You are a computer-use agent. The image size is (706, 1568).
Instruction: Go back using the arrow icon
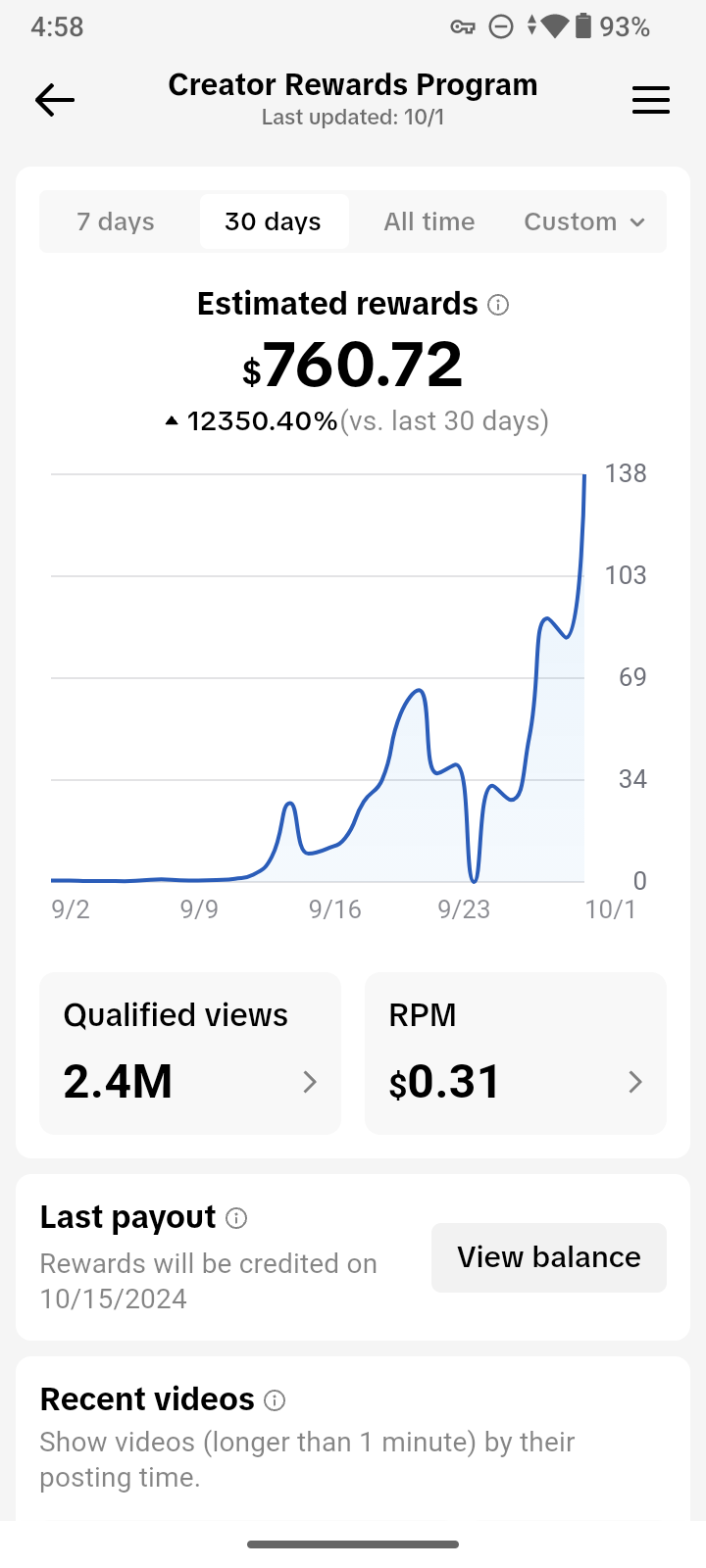[55, 100]
